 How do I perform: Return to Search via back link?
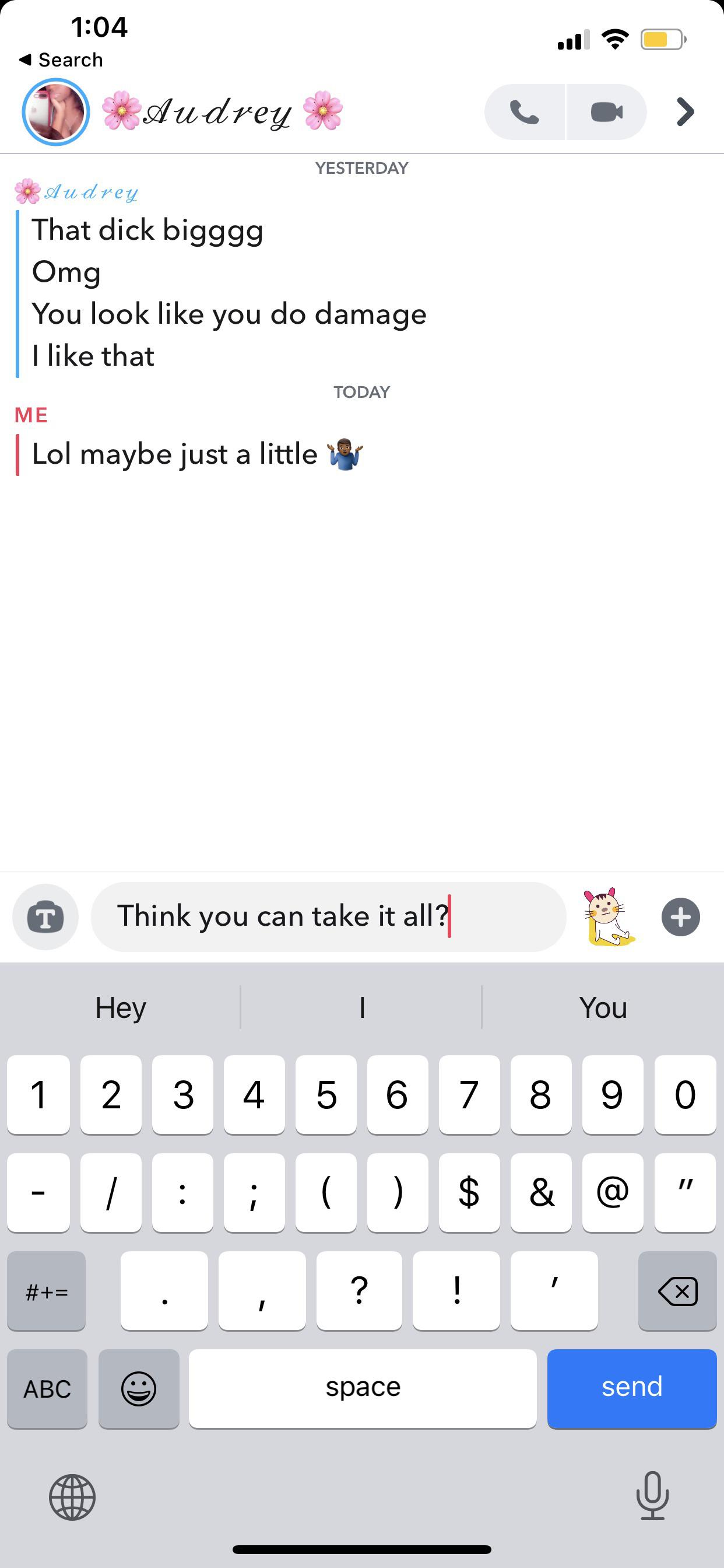tap(61, 60)
